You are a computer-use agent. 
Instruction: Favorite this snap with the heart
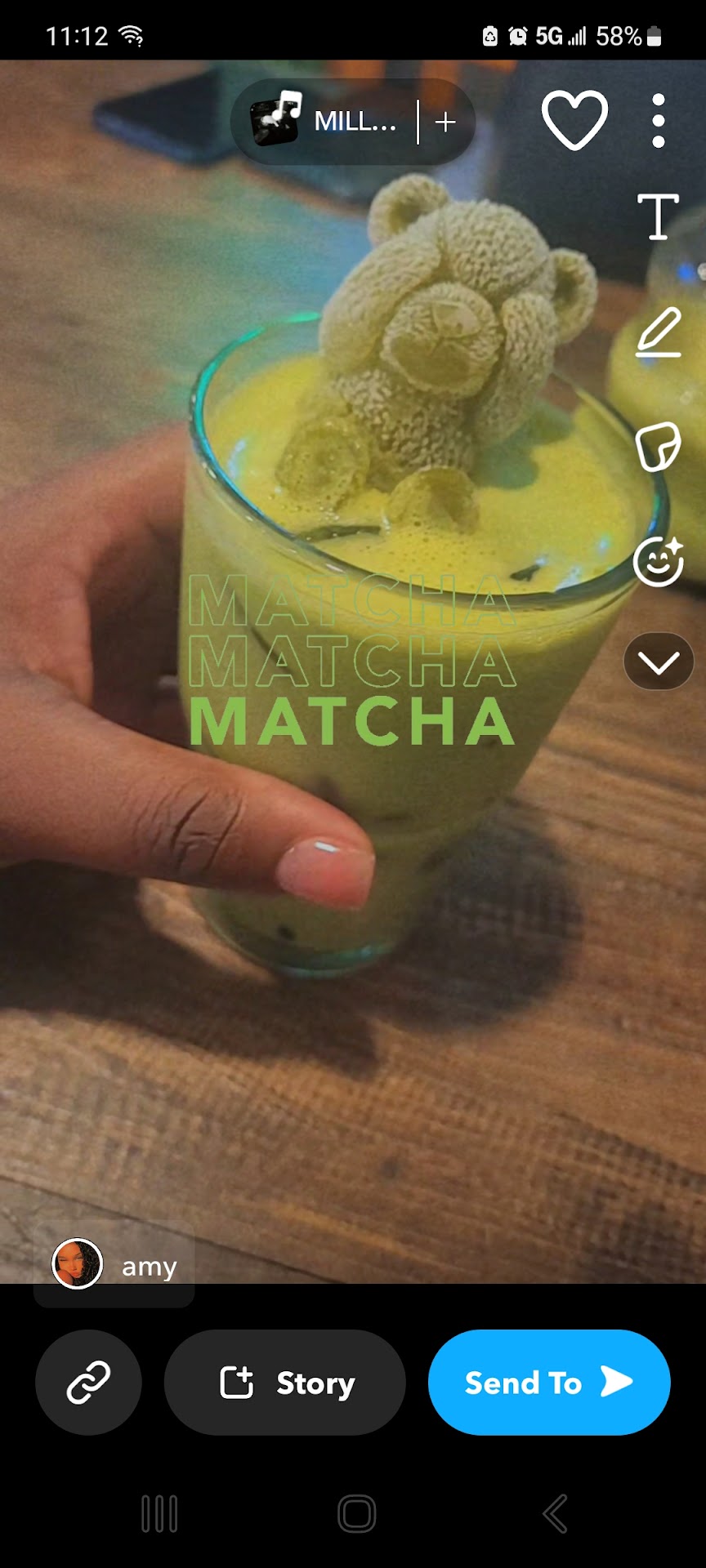pos(574,121)
